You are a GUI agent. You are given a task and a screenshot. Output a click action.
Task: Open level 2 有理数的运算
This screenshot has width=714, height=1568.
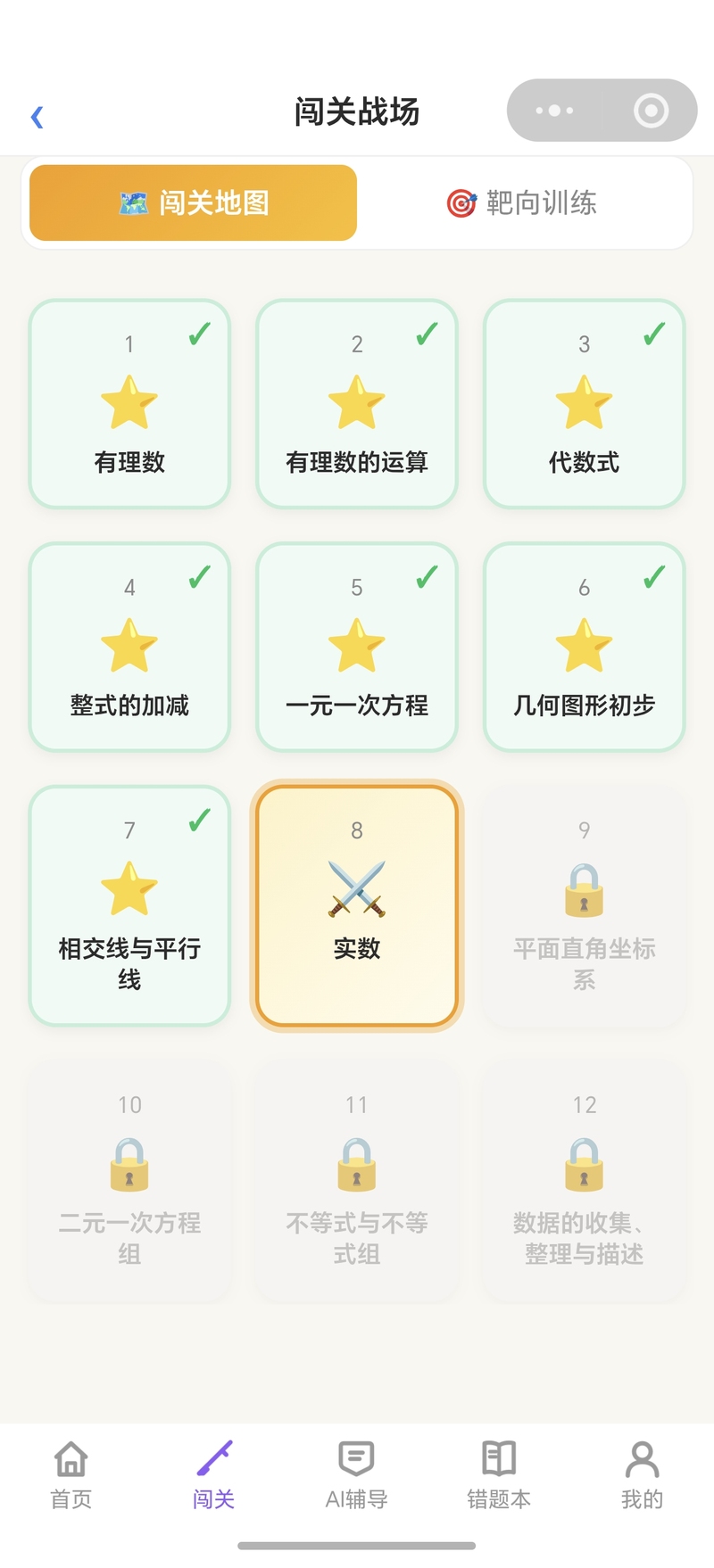click(x=357, y=404)
